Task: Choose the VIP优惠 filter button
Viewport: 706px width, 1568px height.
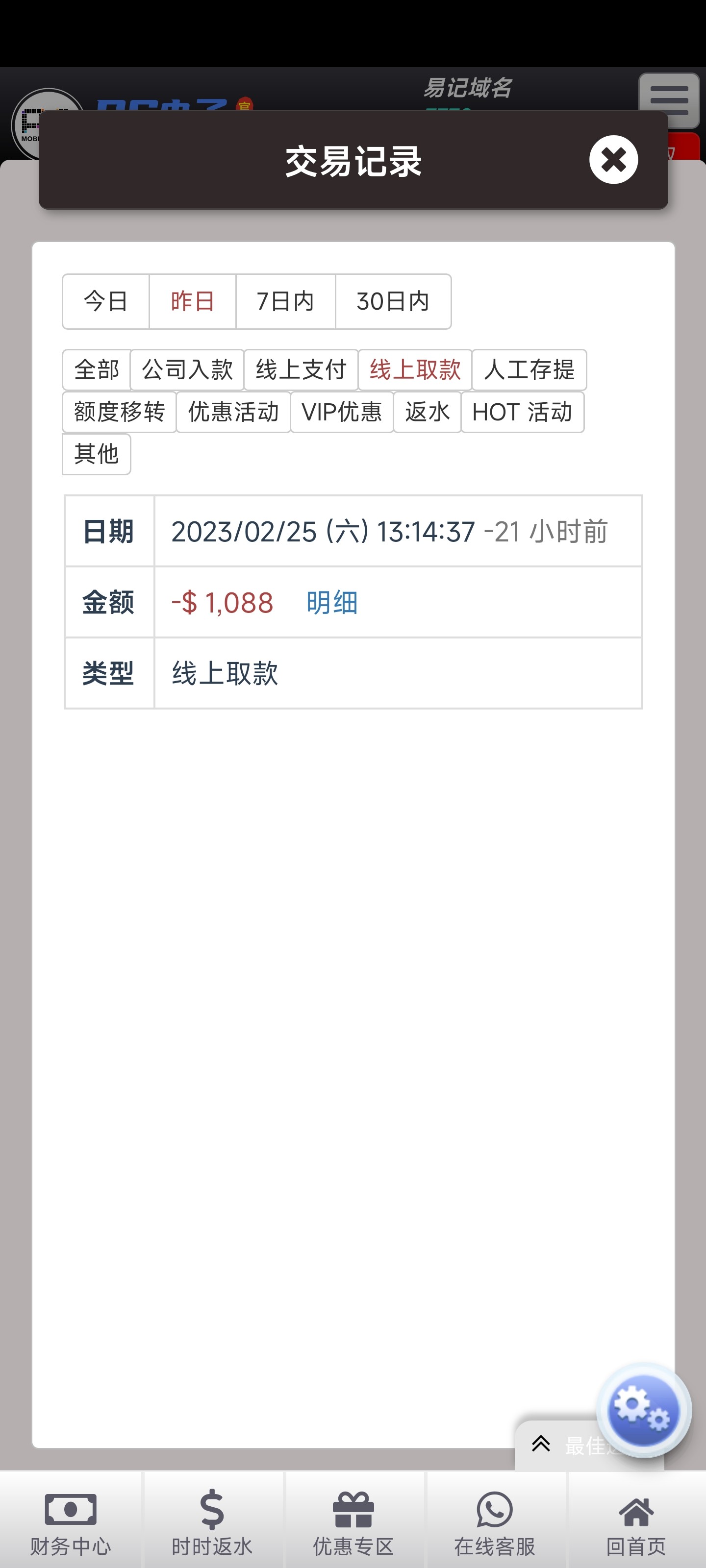Action: (342, 412)
